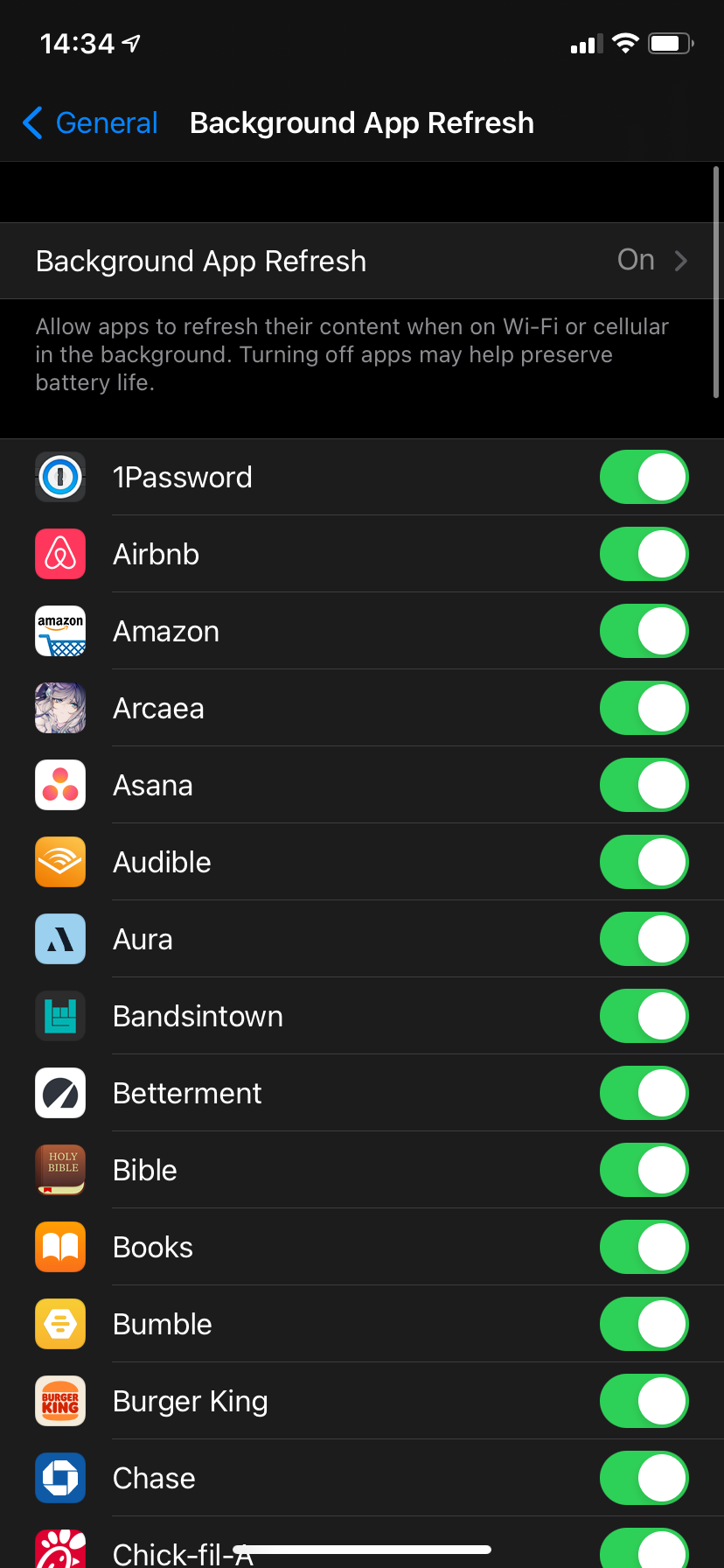Tap the Betterment app icon
Screen dimensions: 724x1568
tap(59, 1093)
